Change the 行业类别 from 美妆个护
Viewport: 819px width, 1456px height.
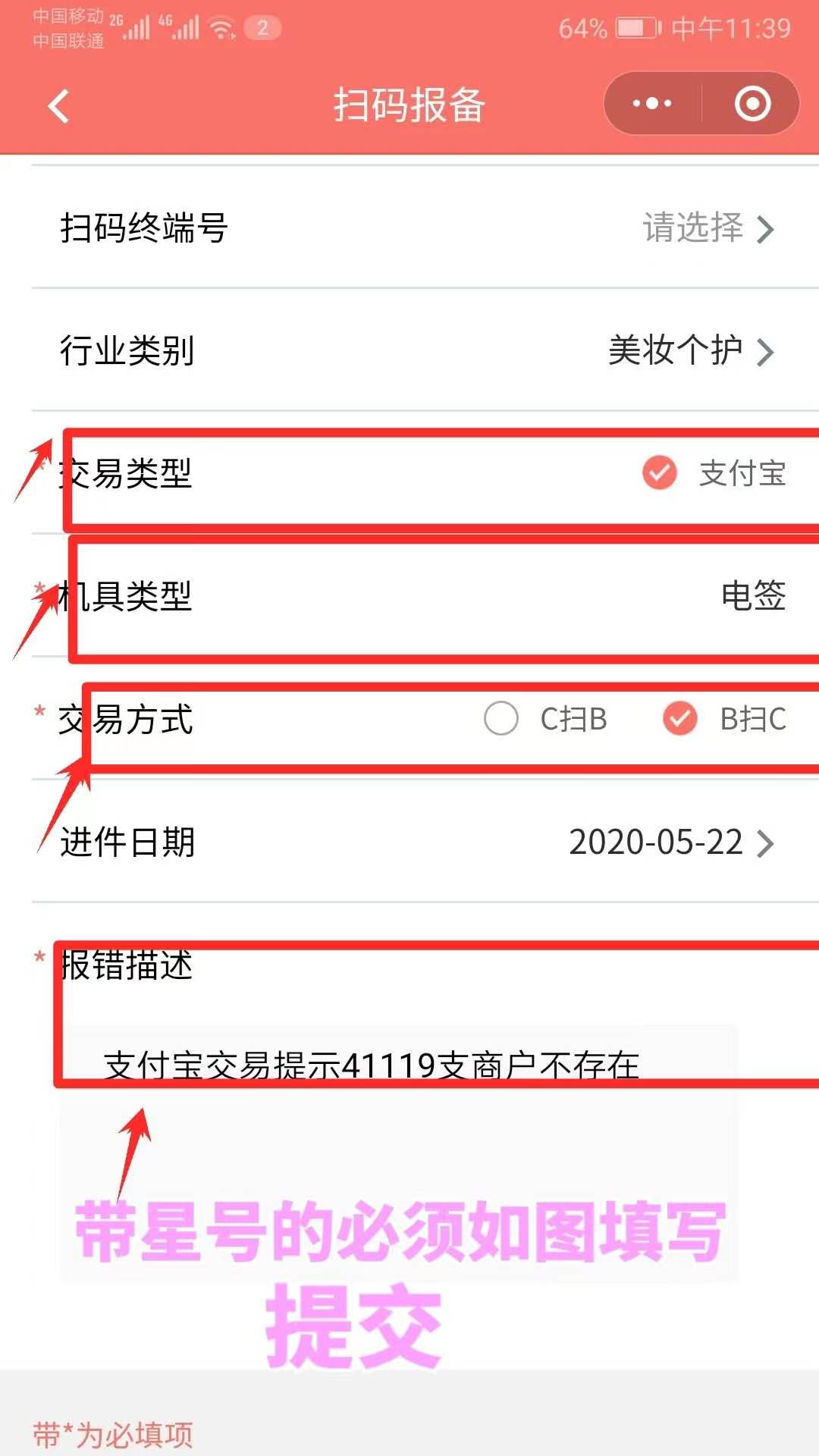pyautogui.click(x=690, y=351)
